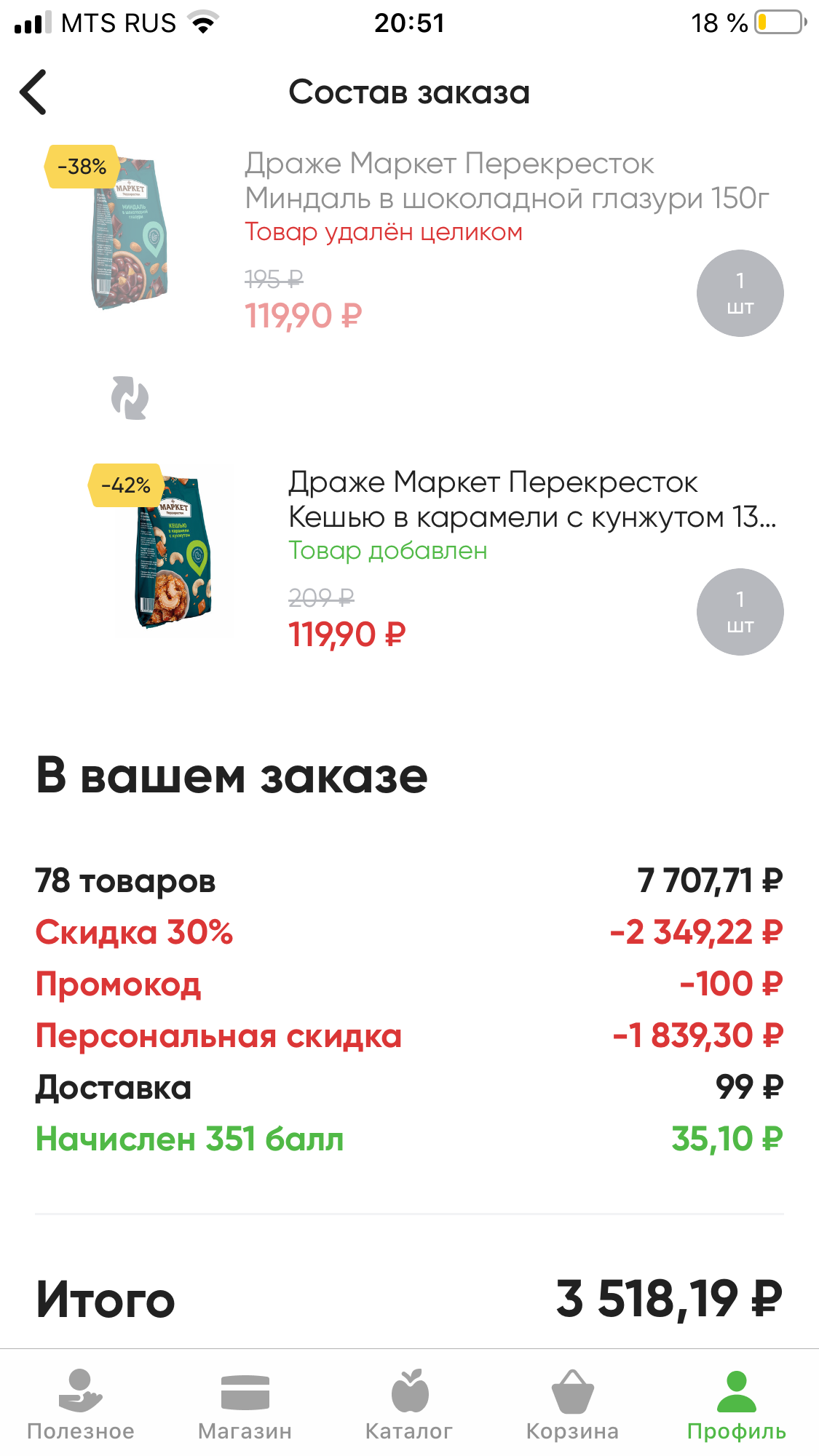
Task: Go to the Корзина tab
Action: pyautogui.click(x=573, y=1405)
